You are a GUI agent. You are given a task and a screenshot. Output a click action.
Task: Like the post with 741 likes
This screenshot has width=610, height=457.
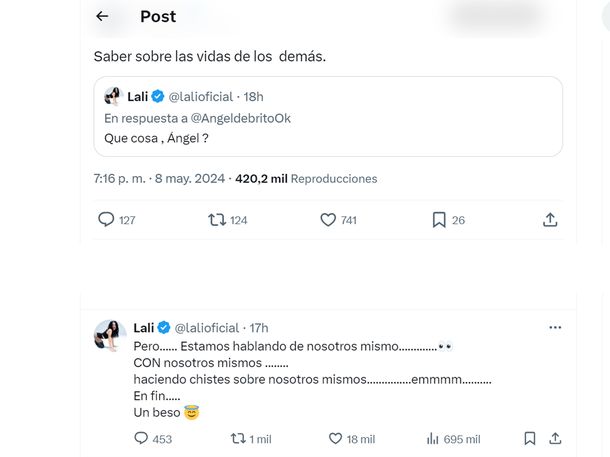pos(327,220)
